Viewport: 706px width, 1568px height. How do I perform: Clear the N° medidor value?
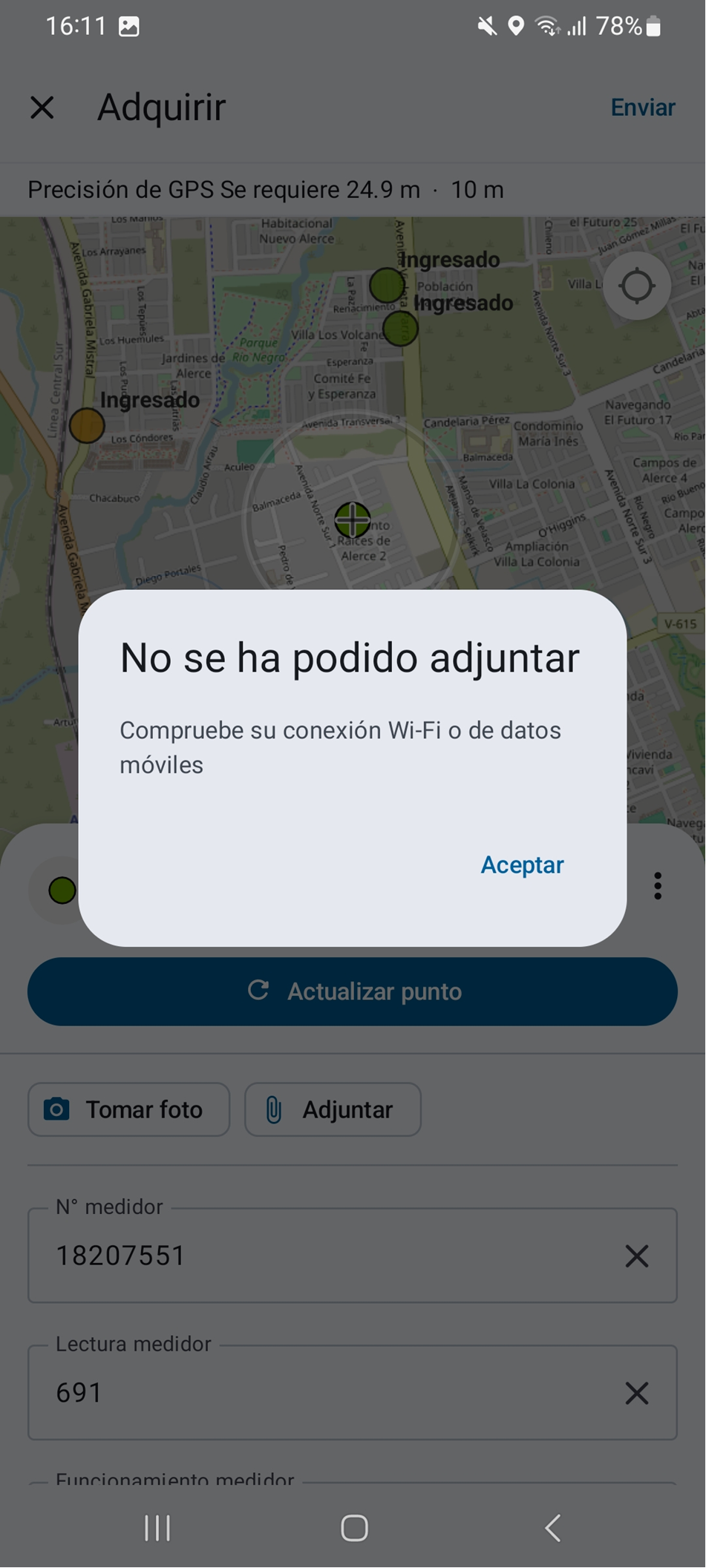point(636,1256)
